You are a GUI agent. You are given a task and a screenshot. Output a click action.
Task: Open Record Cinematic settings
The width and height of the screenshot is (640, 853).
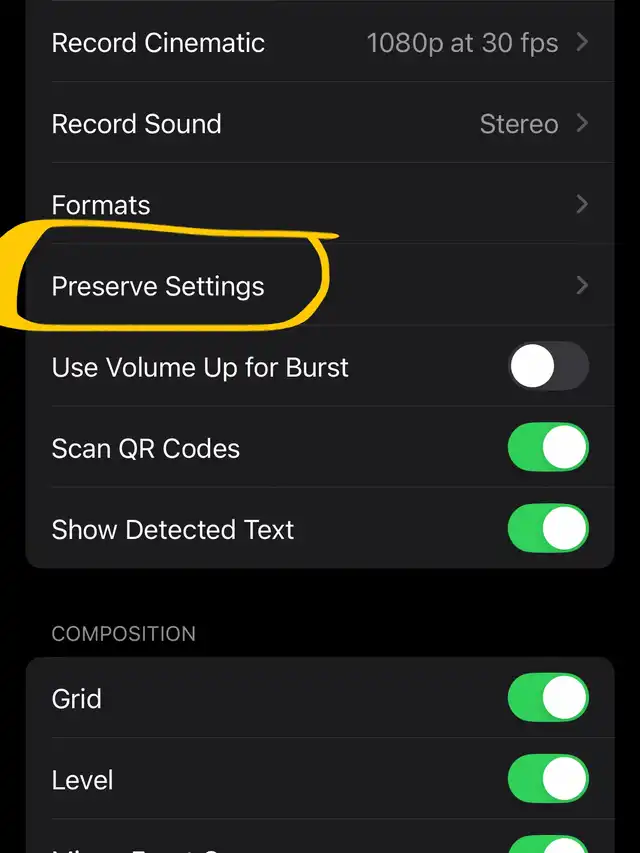click(x=319, y=43)
